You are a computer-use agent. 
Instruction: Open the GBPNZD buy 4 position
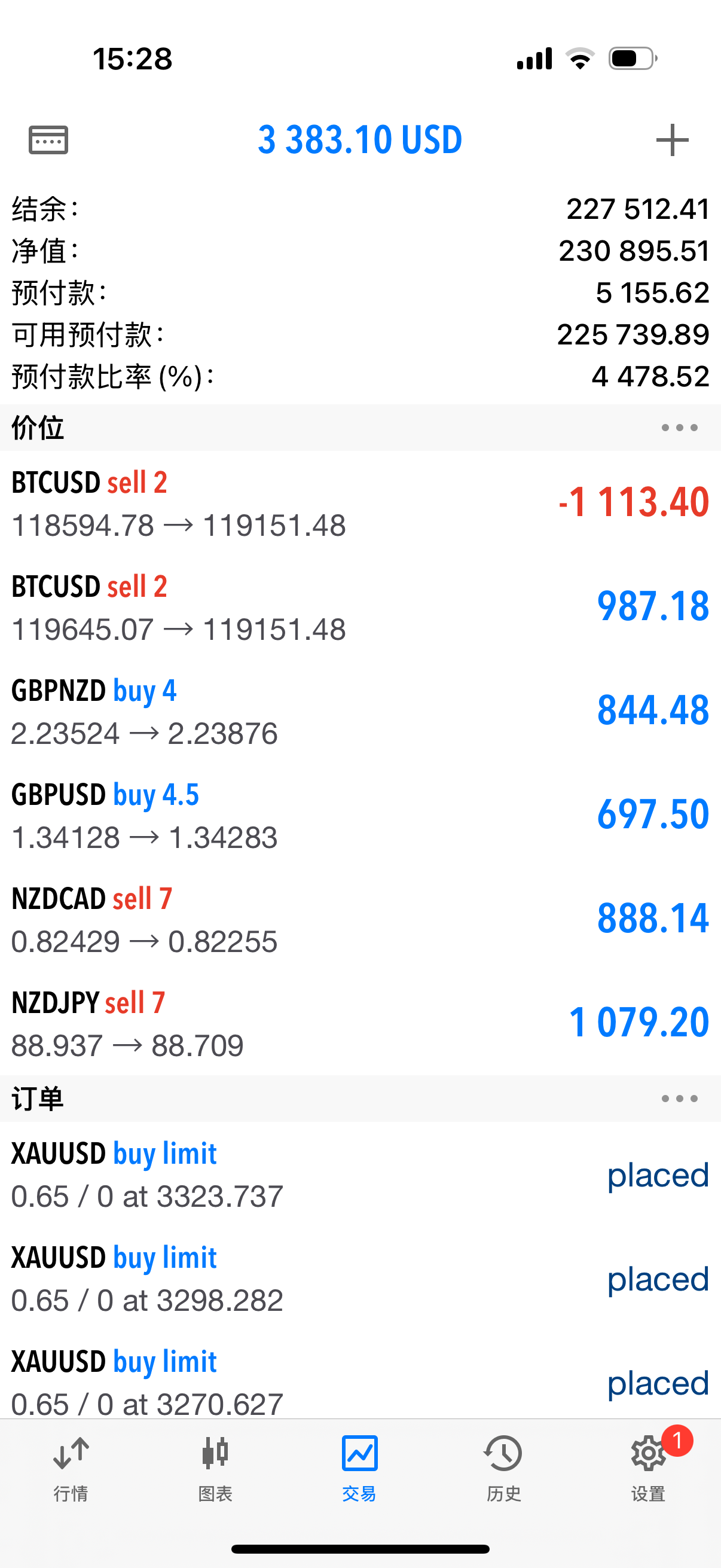pyautogui.click(x=360, y=712)
